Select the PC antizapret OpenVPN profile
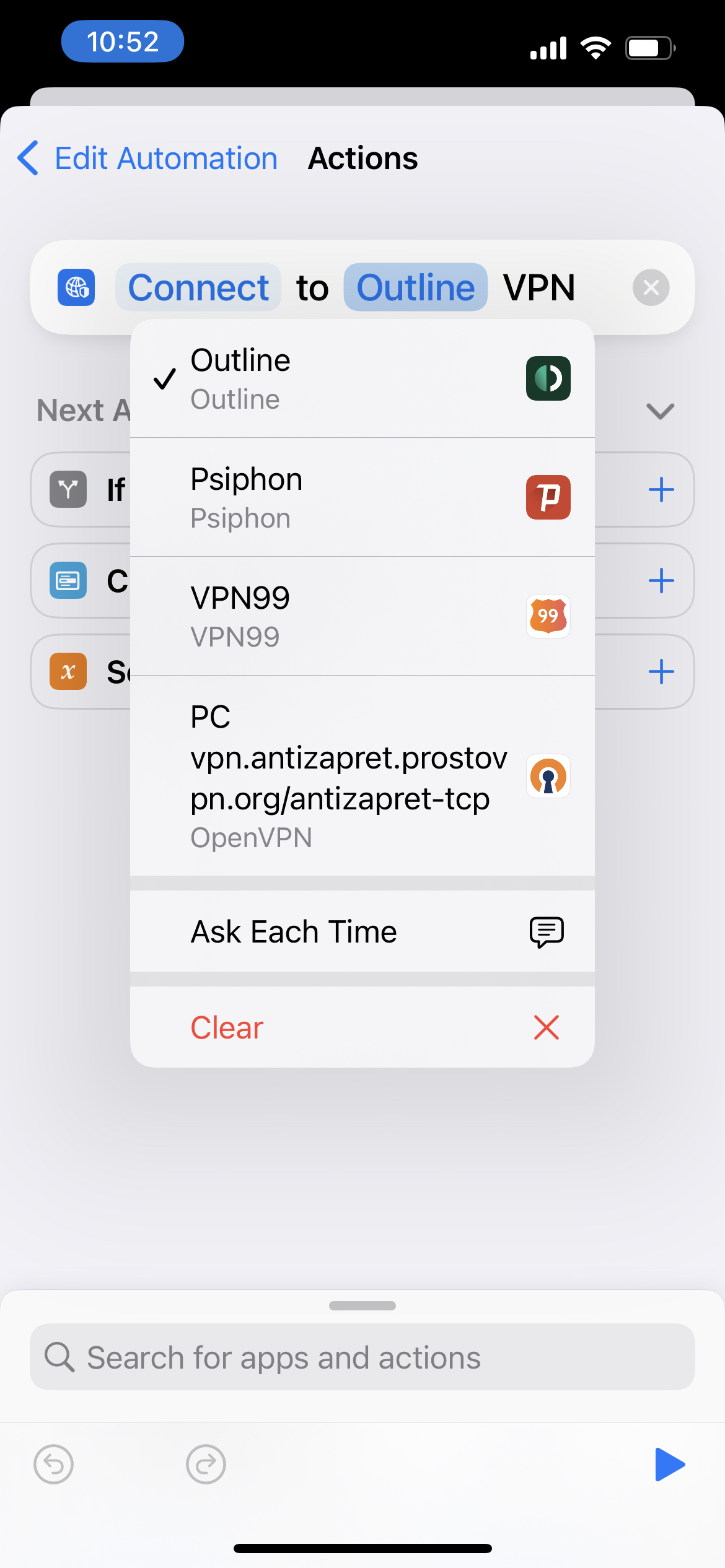The height and width of the screenshot is (1568, 725). click(x=362, y=775)
